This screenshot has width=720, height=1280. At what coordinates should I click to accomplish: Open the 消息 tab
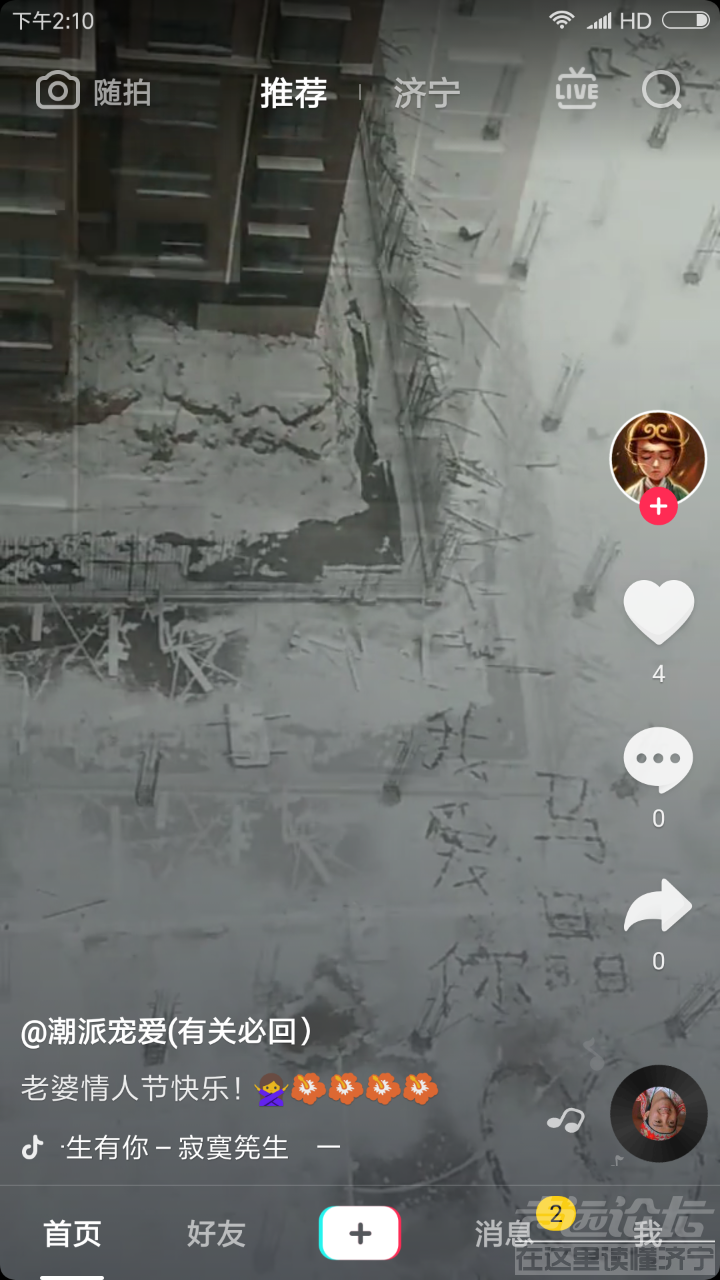(x=504, y=1234)
